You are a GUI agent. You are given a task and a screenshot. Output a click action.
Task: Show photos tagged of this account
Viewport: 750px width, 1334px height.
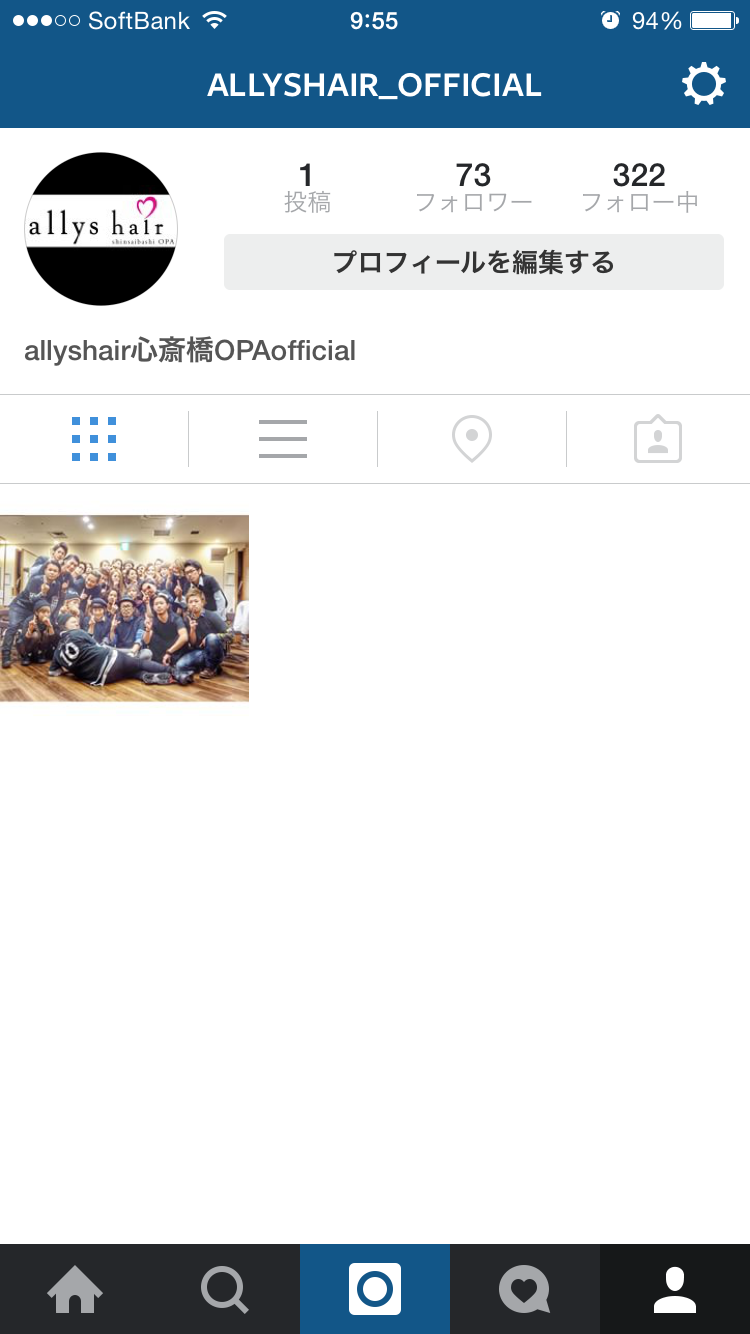(x=658, y=439)
